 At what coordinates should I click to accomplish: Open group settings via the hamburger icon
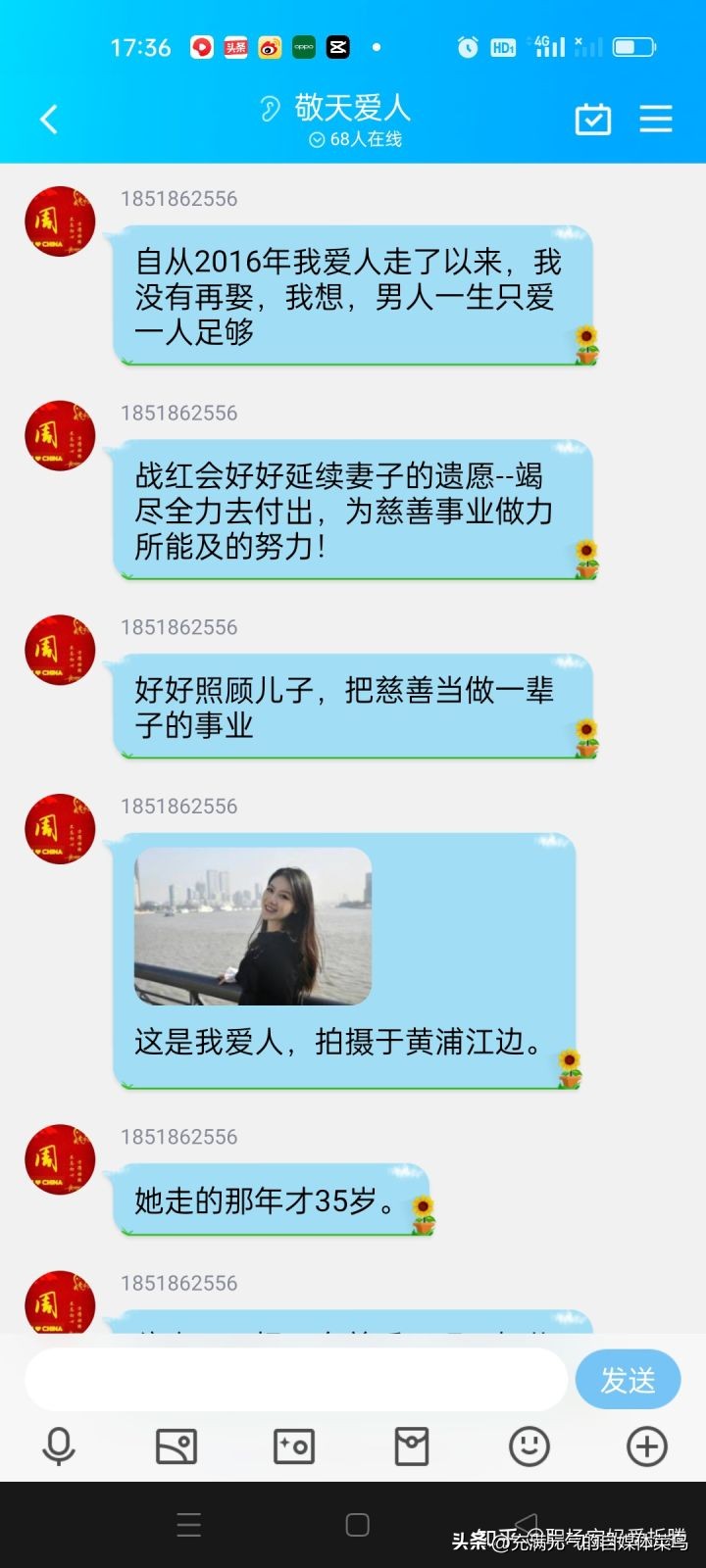point(655,119)
